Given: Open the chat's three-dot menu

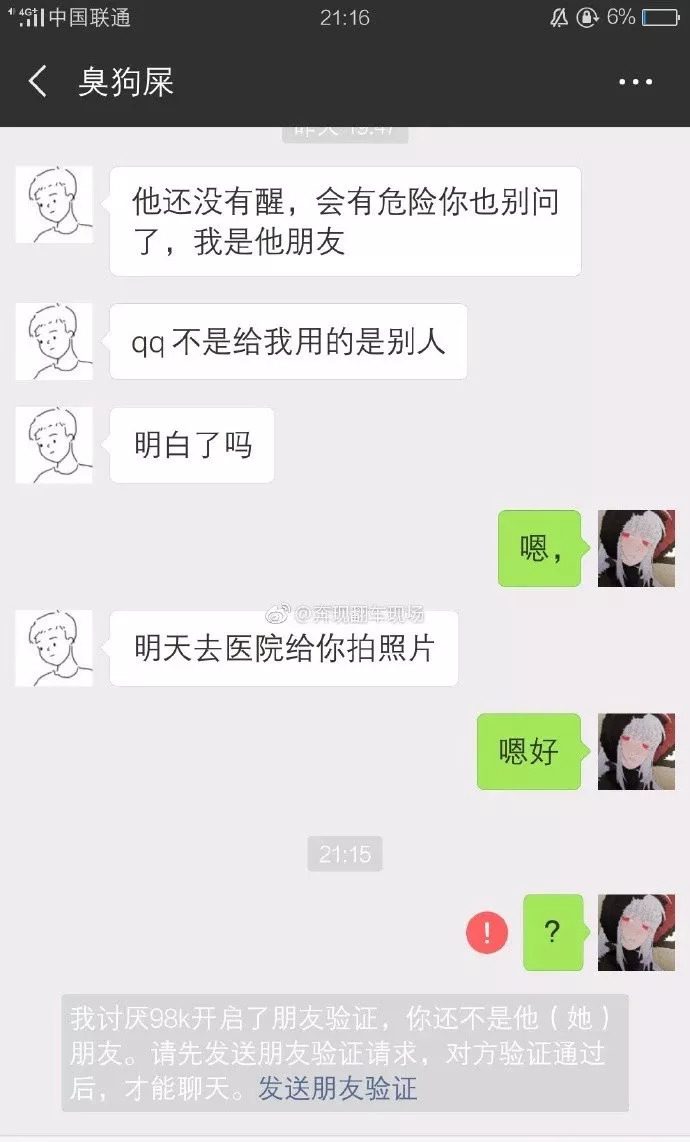Looking at the screenshot, I should click(635, 82).
